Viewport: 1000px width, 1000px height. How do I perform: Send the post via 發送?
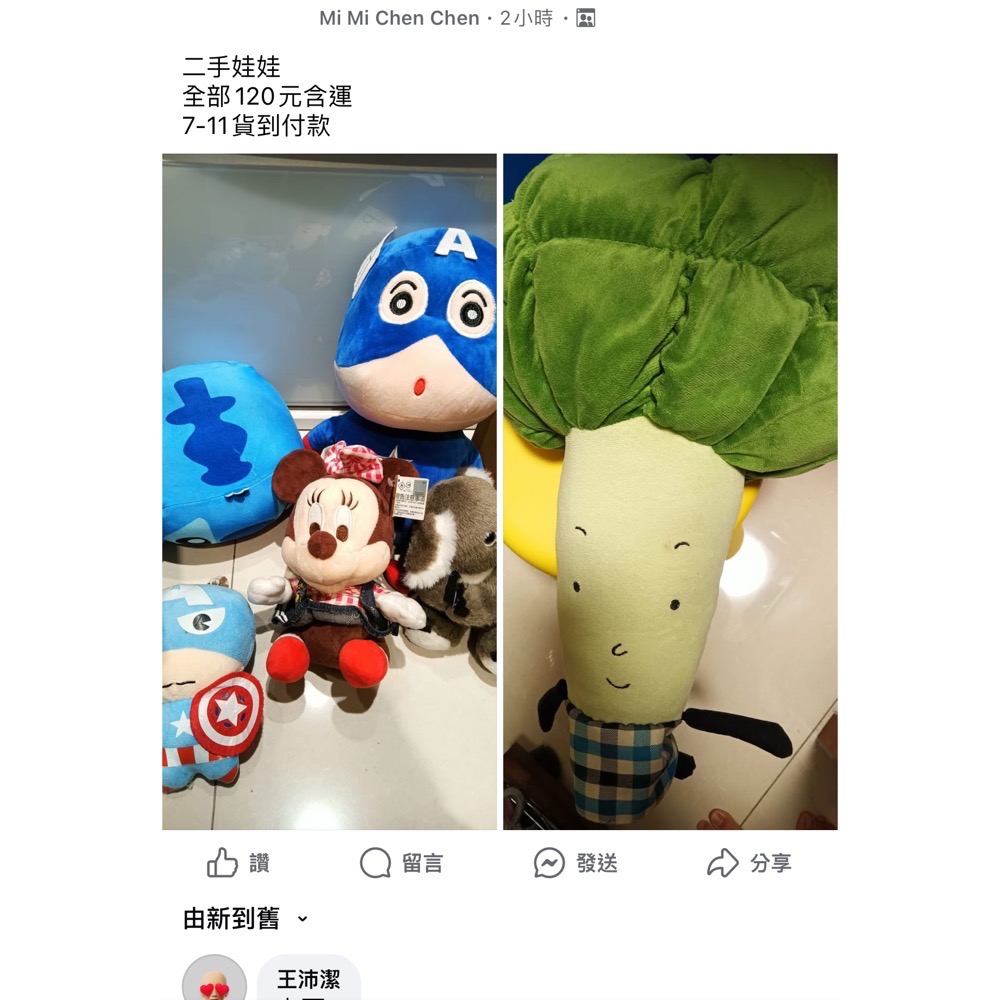tap(575, 863)
